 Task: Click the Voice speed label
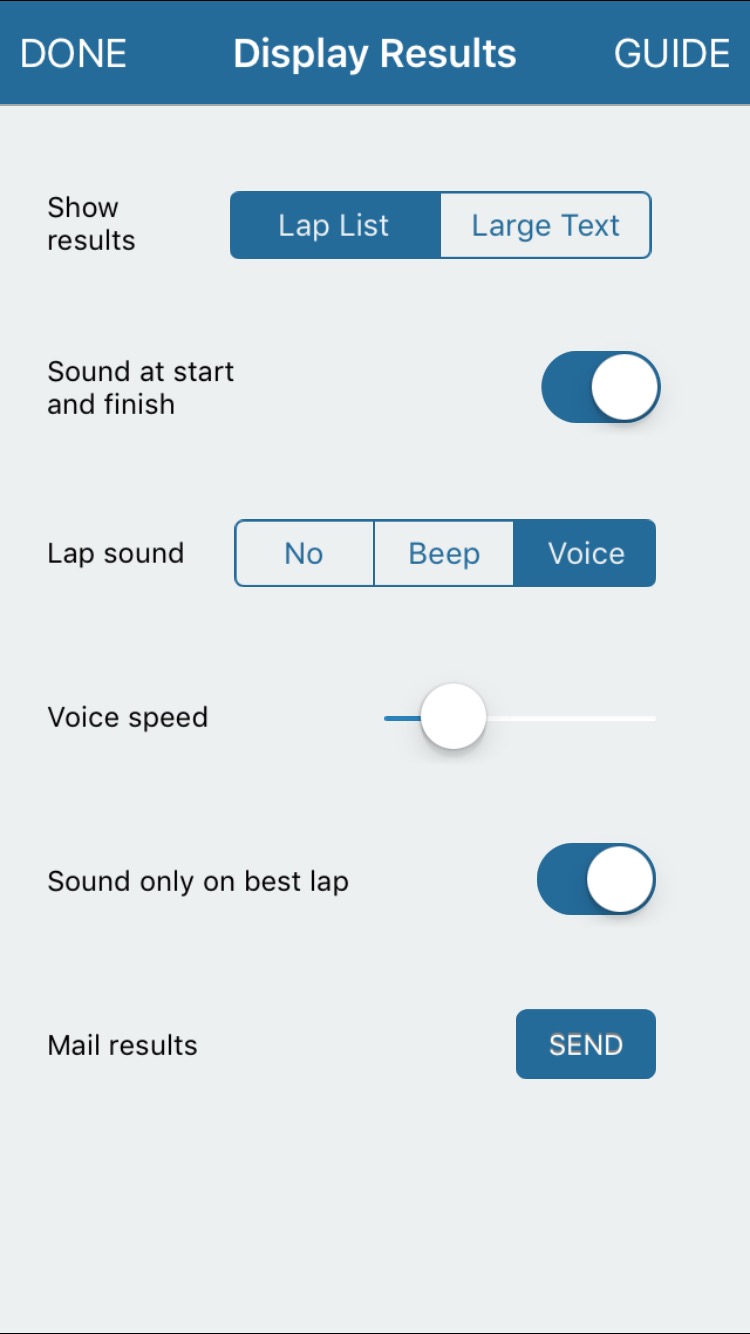click(128, 717)
